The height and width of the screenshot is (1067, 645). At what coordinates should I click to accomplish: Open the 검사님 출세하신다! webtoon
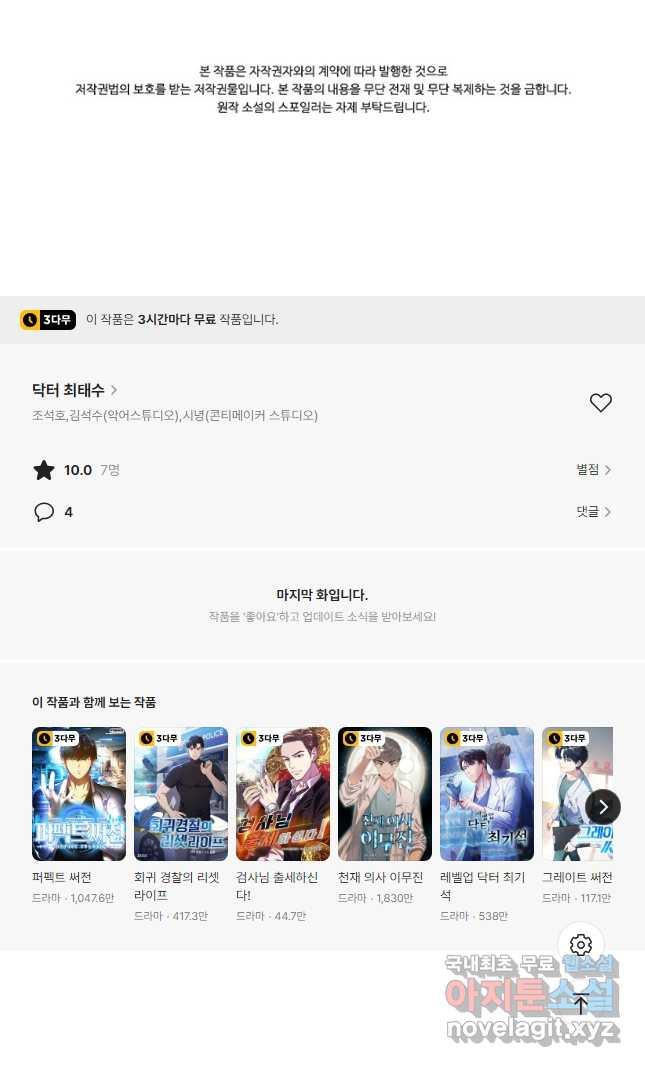pos(283,794)
